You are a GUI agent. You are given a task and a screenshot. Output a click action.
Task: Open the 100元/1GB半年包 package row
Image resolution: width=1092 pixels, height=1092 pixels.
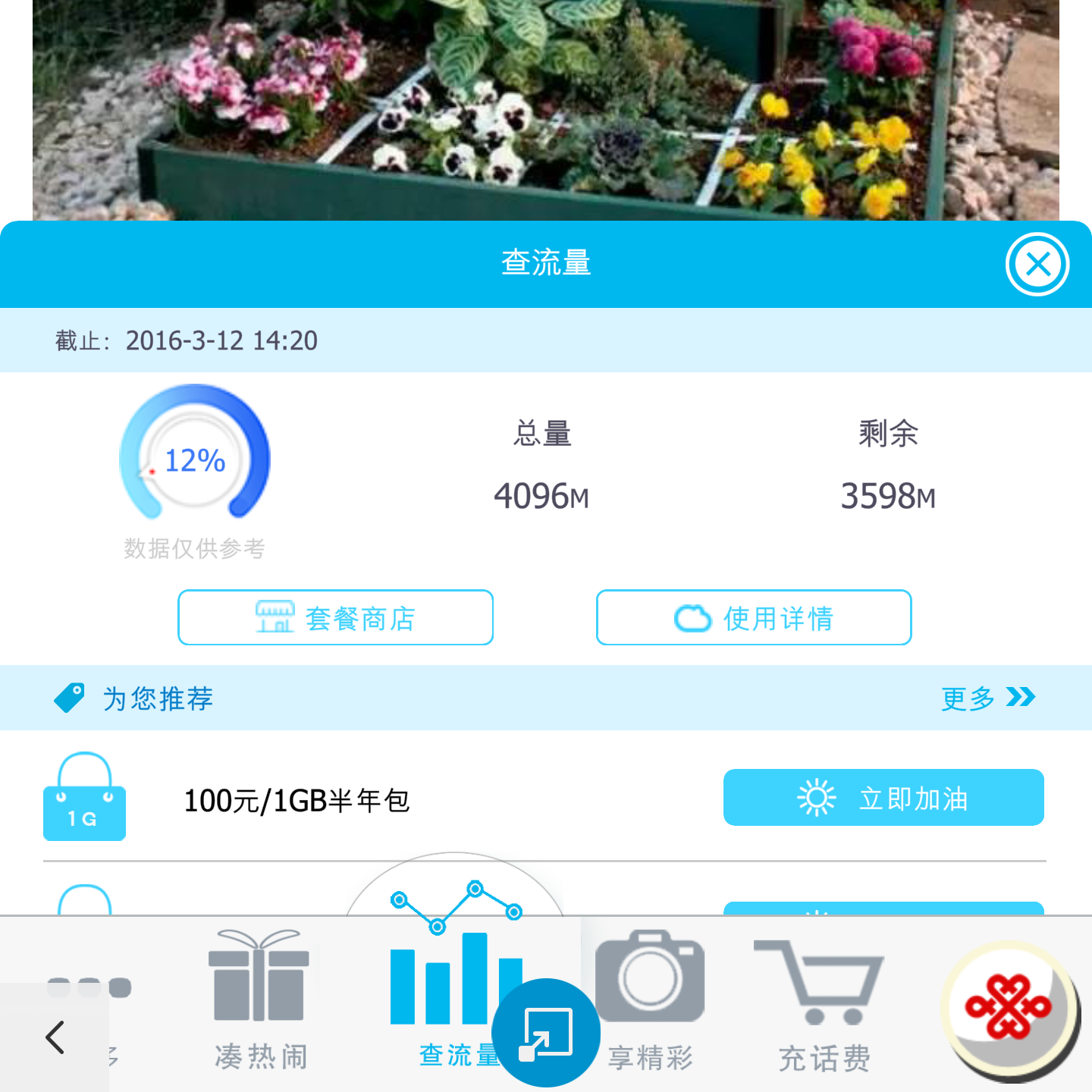pos(297,801)
